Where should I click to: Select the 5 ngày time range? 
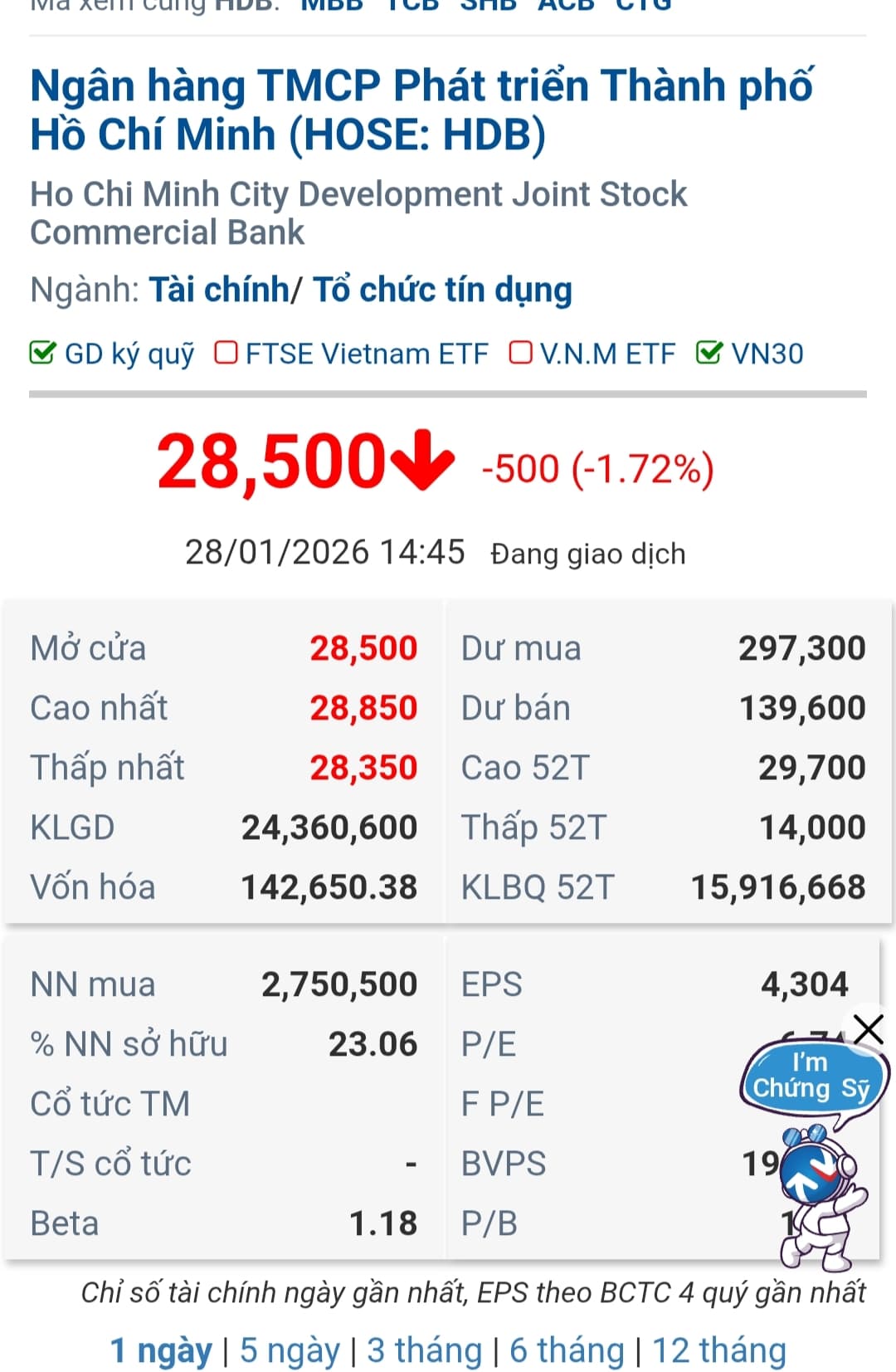[290, 1350]
